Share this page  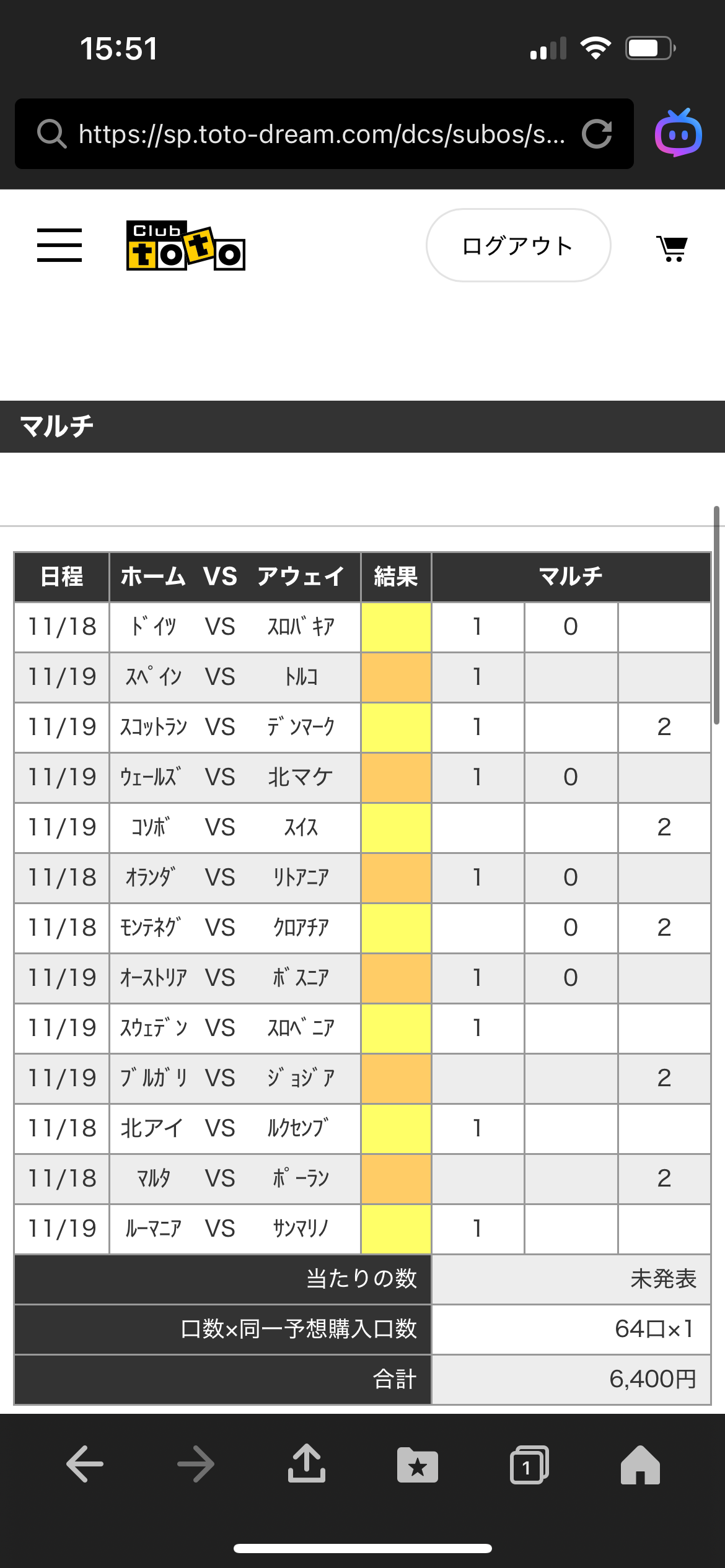(307, 1463)
